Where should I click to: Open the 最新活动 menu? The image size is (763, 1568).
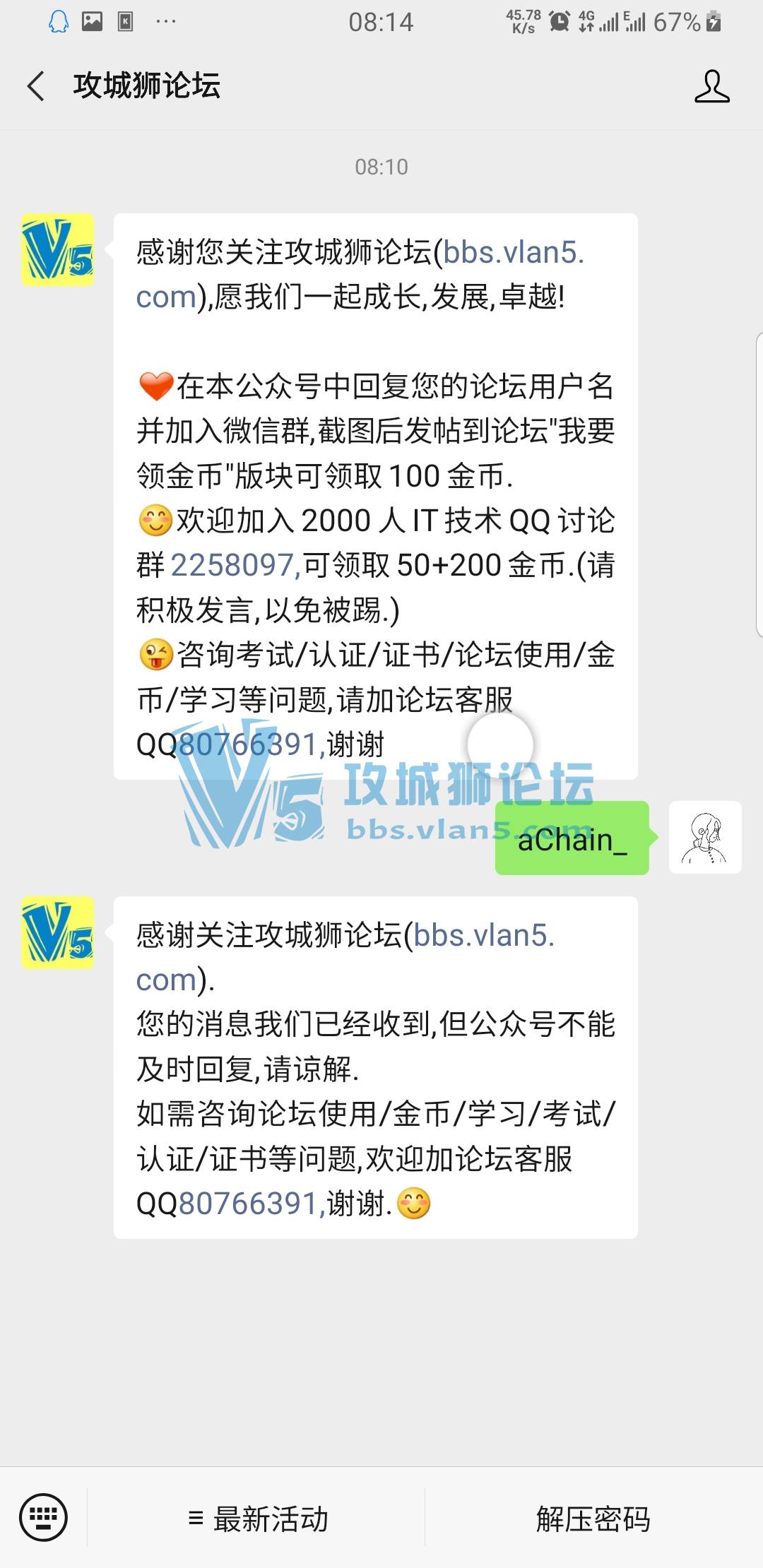click(x=259, y=1519)
